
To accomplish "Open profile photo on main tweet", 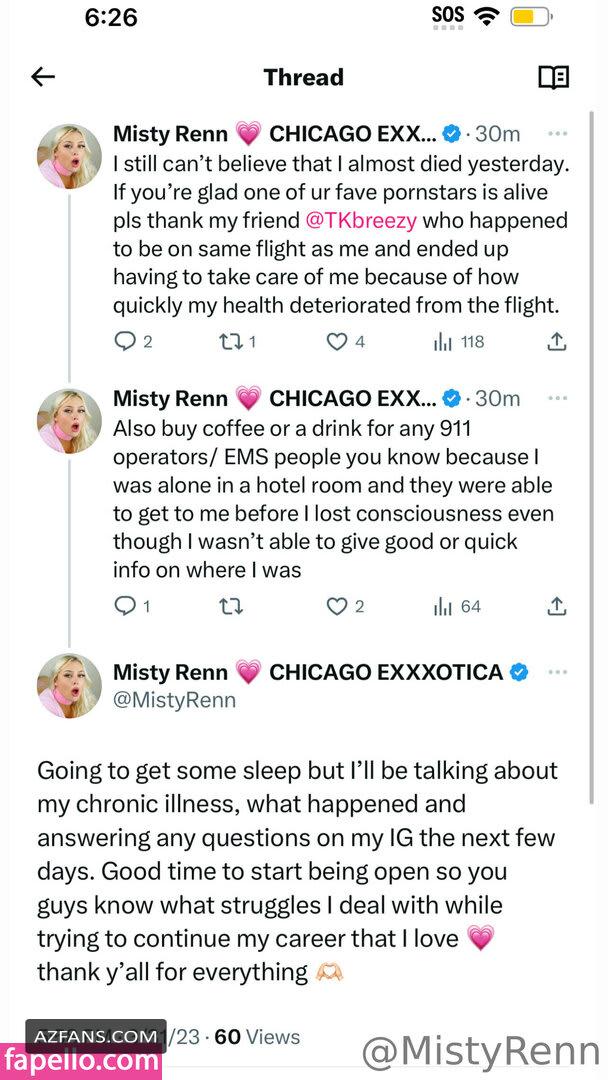I will [70, 685].
